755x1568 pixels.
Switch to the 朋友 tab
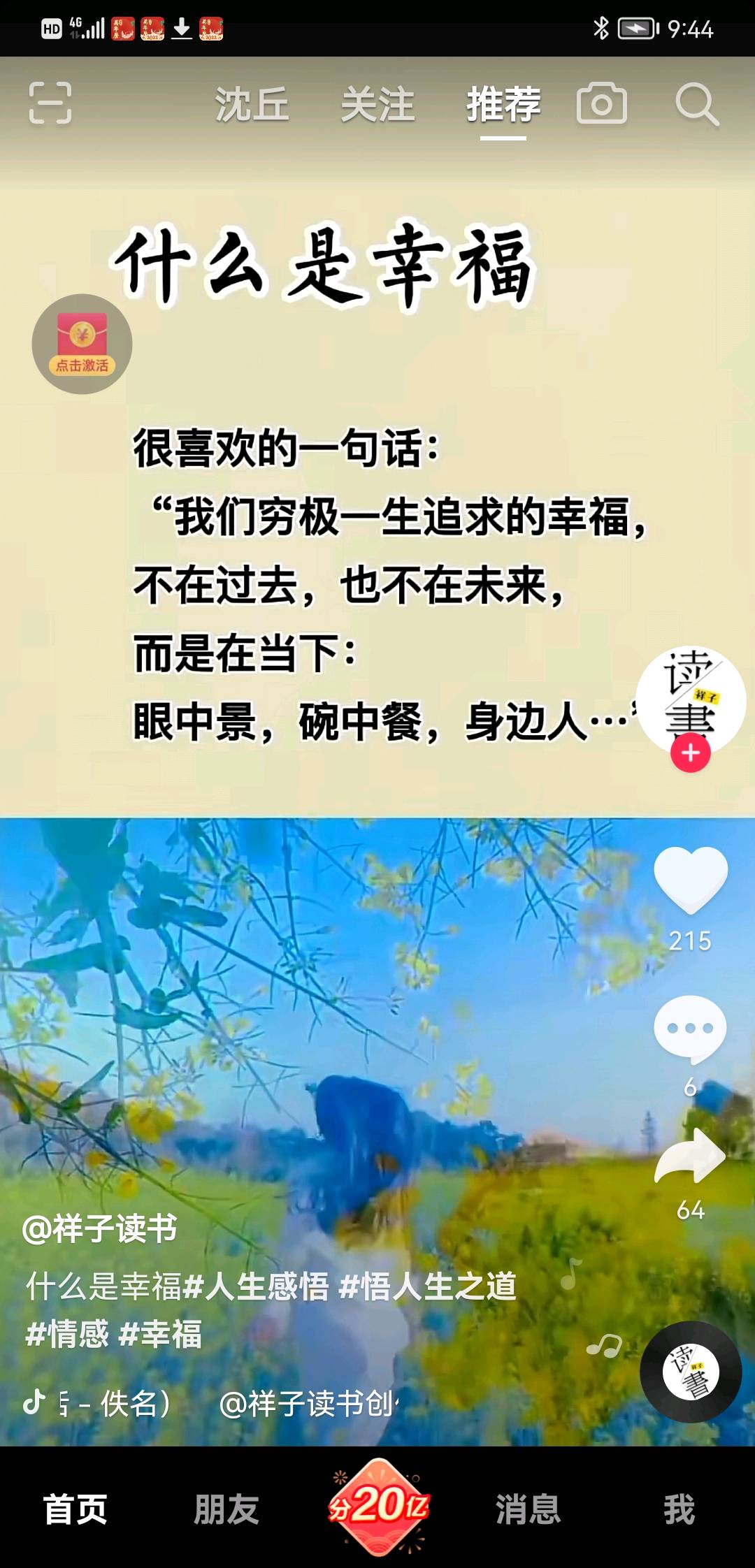click(x=226, y=1509)
